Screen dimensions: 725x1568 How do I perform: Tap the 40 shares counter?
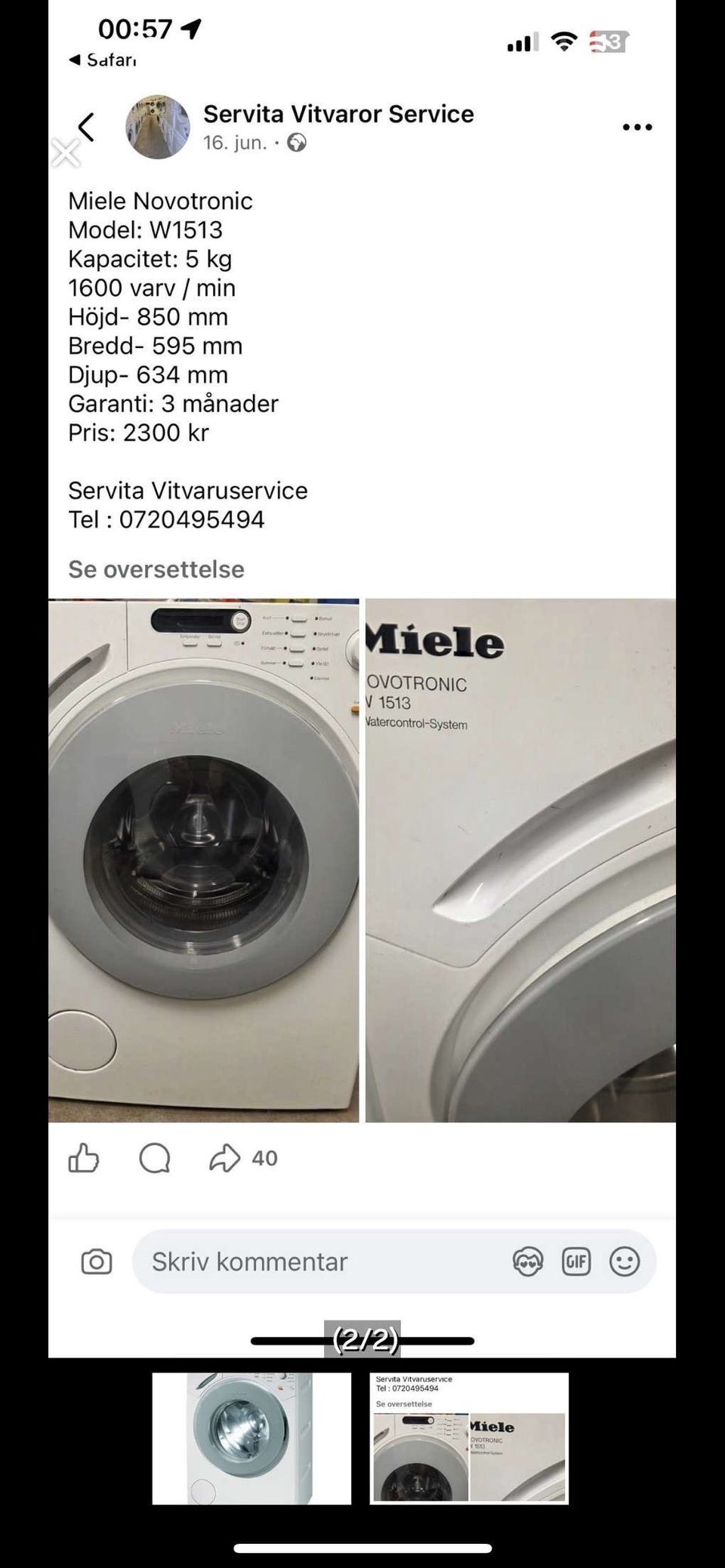click(264, 1157)
